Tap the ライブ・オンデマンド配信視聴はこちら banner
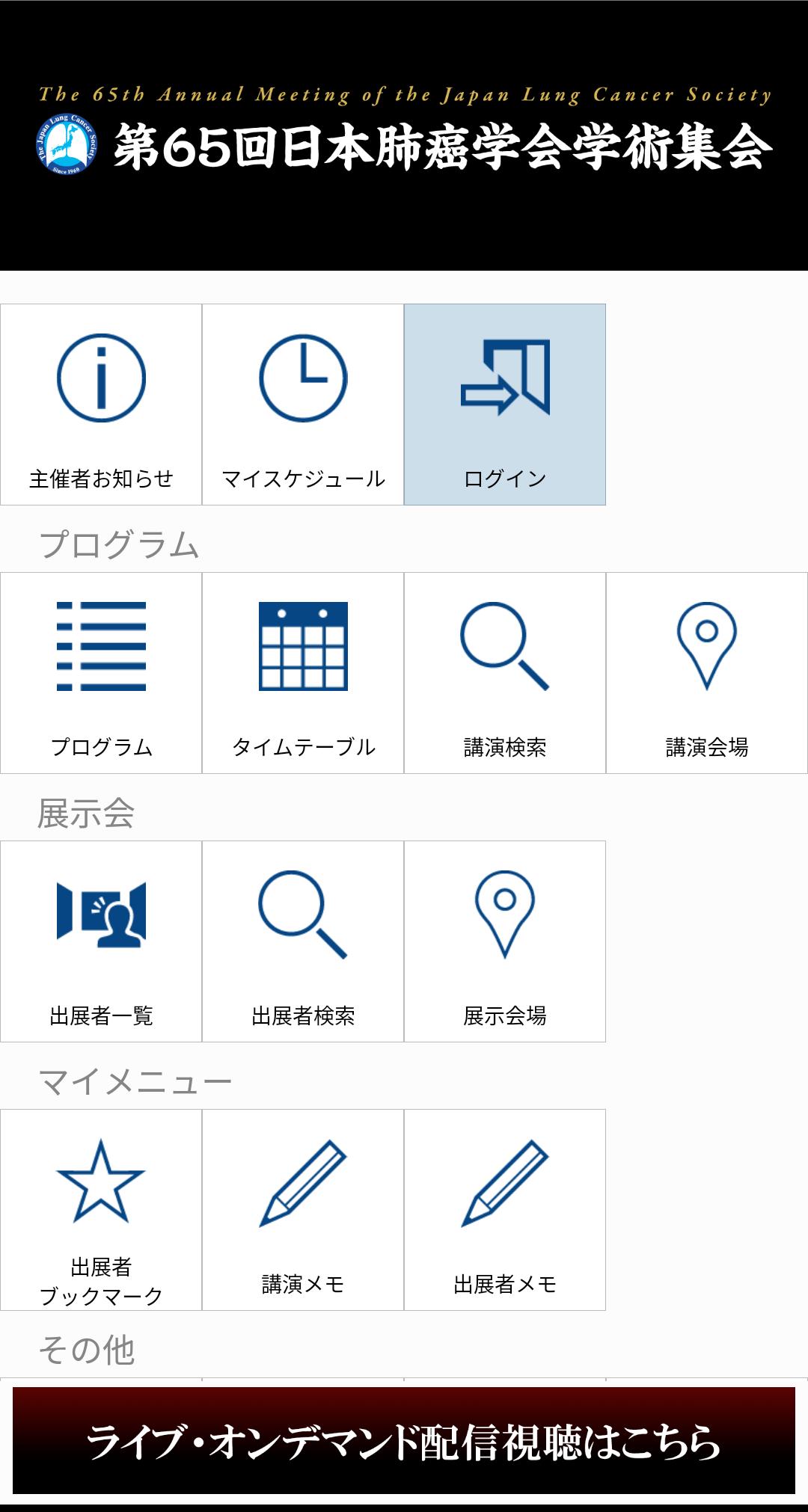Image resolution: width=808 pixels, height=1512 pixels. click(x=404, y=1441)
